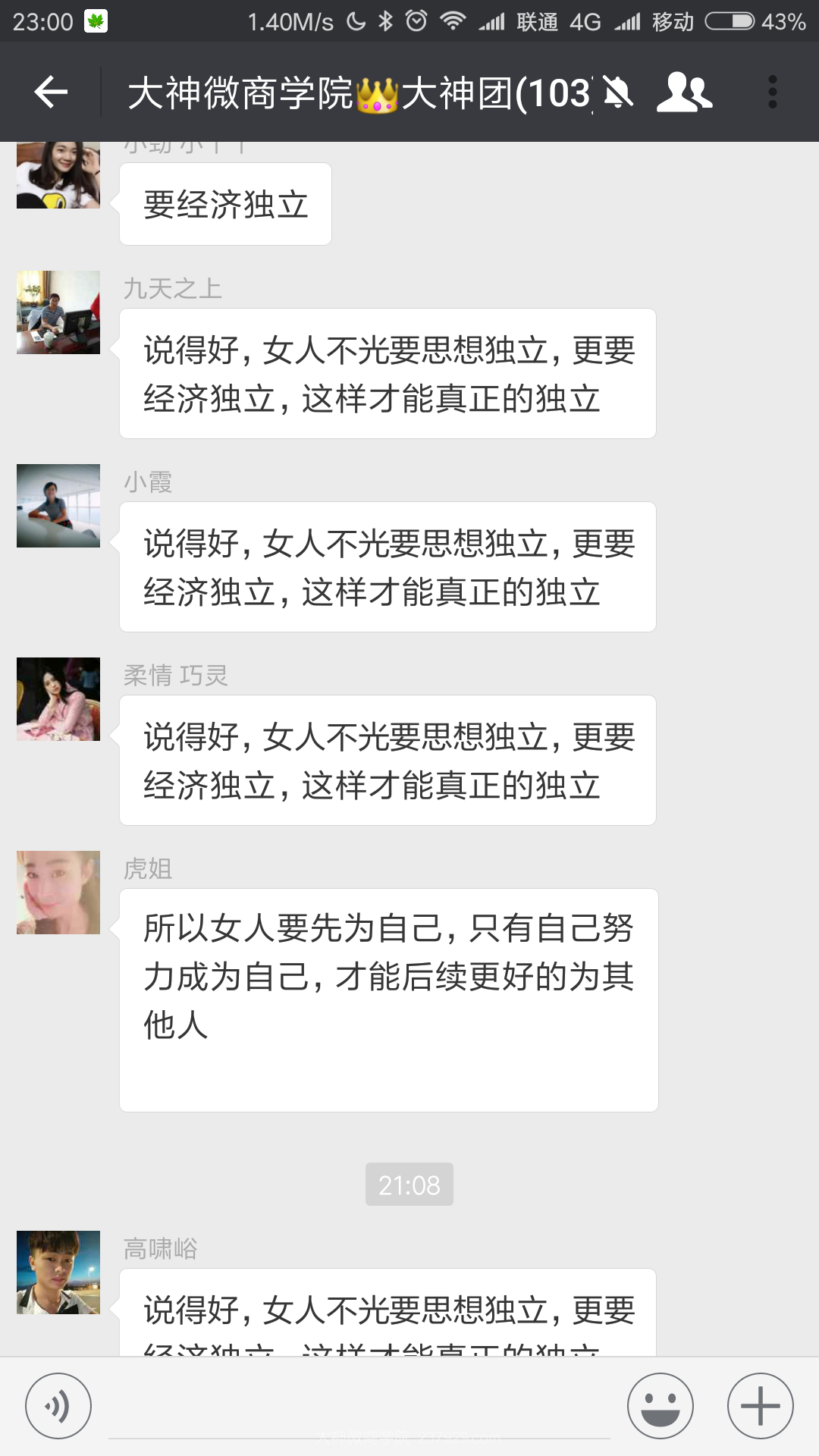Screen dimensions: 819x1456
Task: Open 小霞's profile avatar
Action: tap(58, 506)
